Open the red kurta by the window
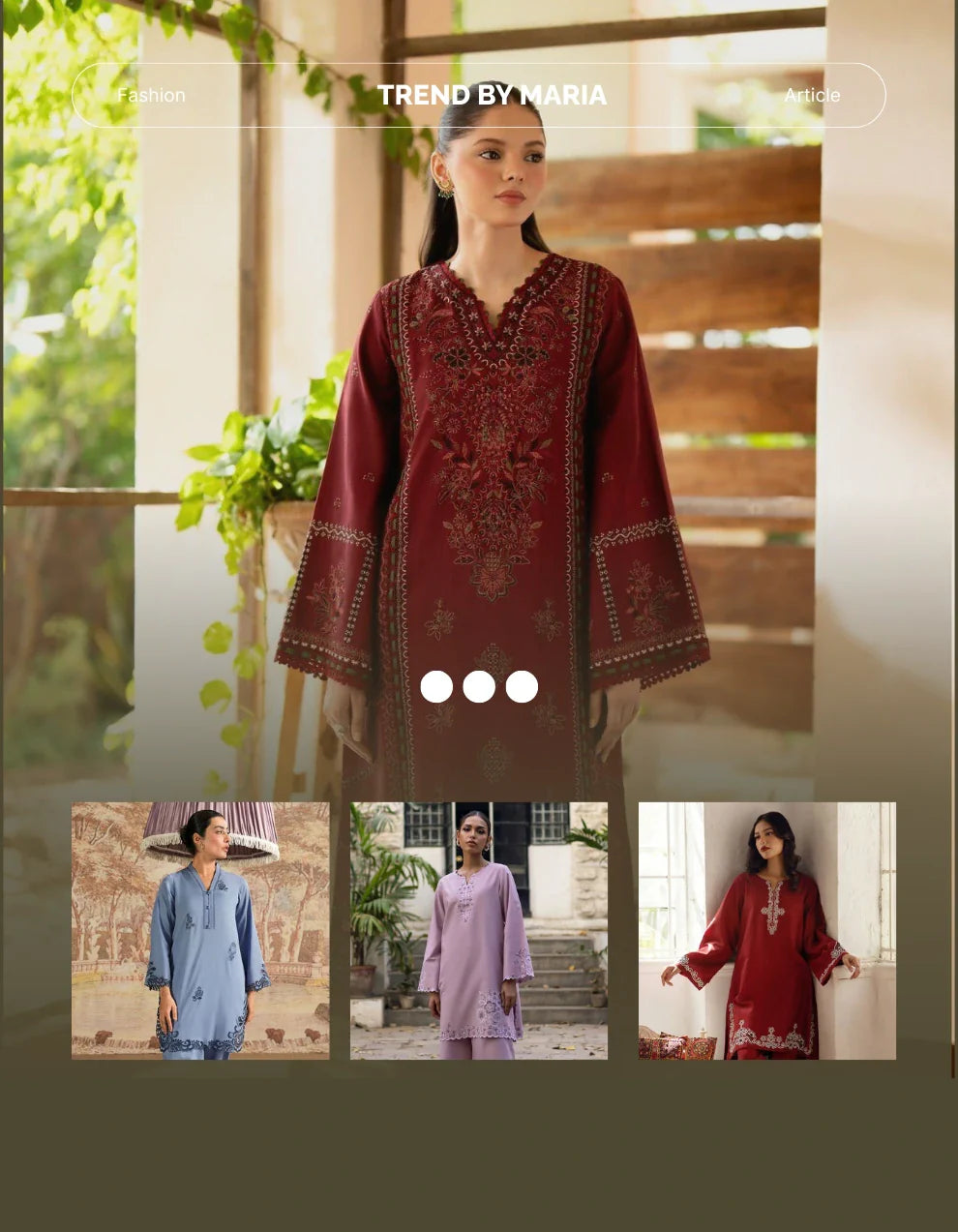The height and width of the screenshot is (1232, 958). pos(766,930)
